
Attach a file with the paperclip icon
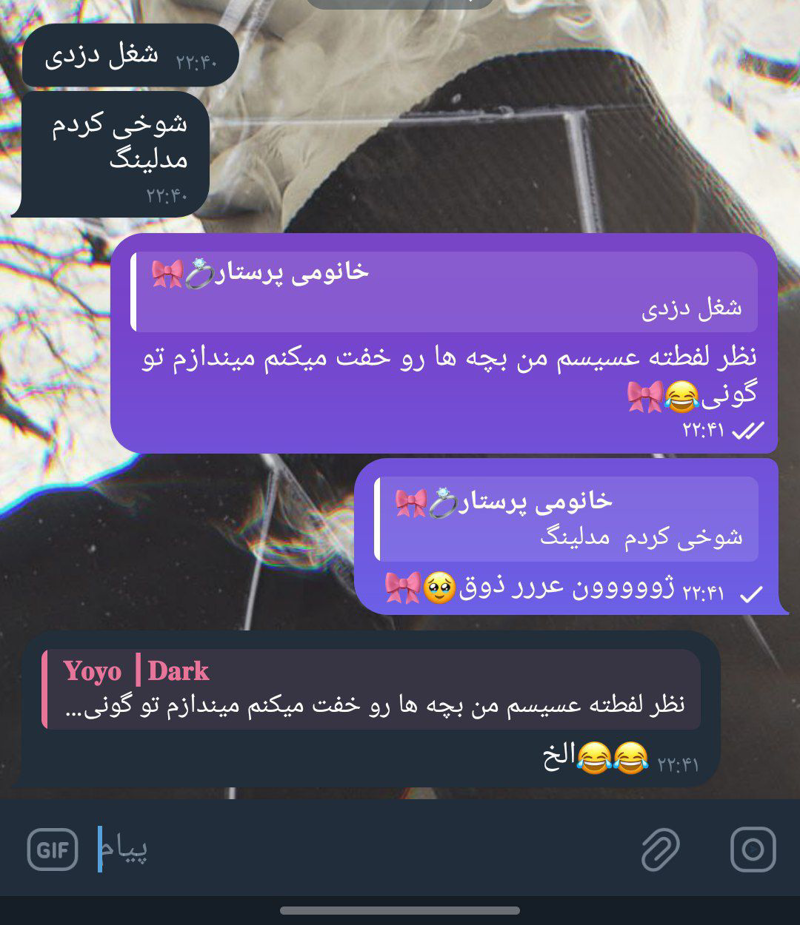pos(660,850)
